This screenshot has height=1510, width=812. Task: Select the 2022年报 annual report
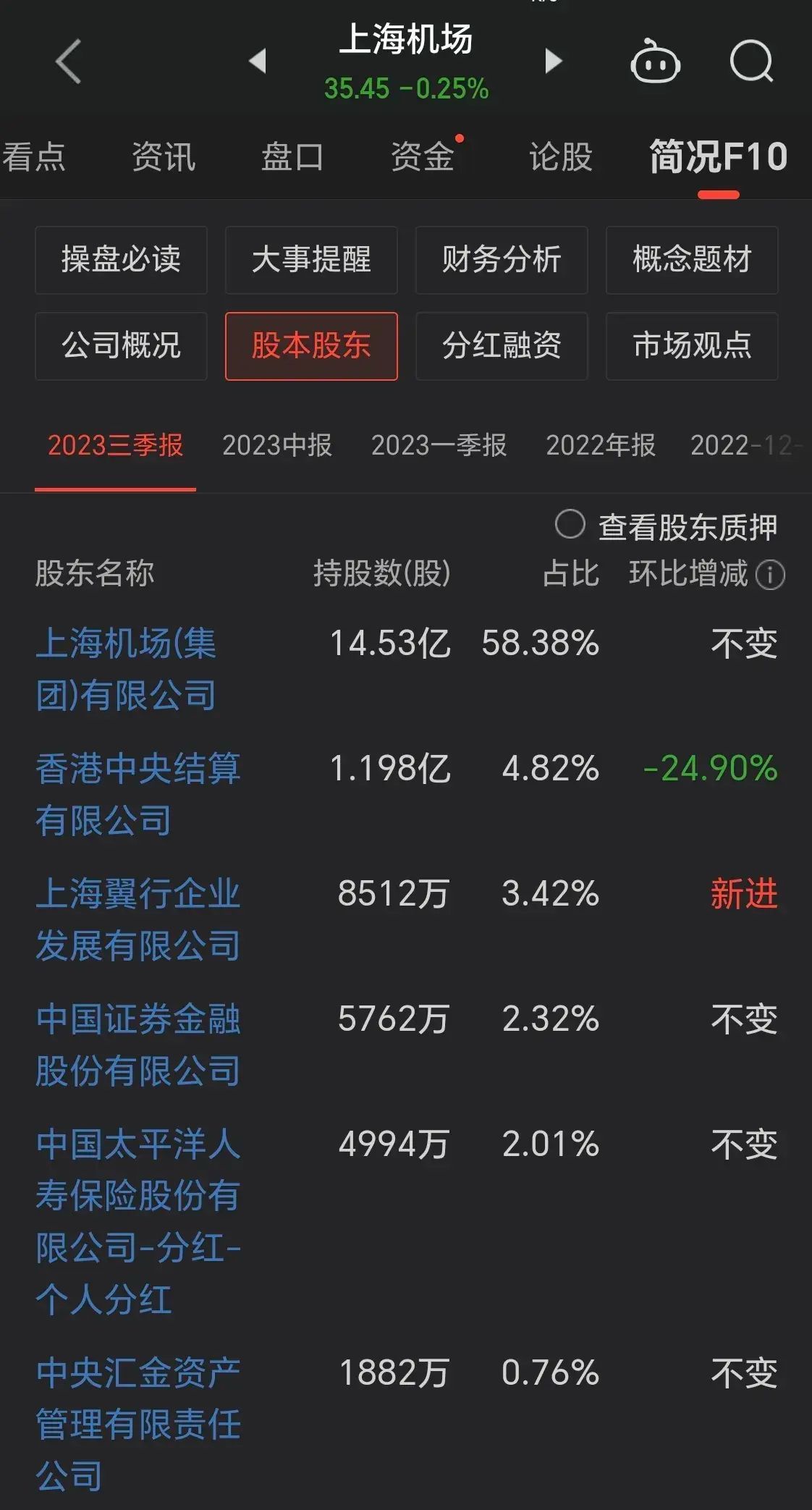[x=599, y=446]
